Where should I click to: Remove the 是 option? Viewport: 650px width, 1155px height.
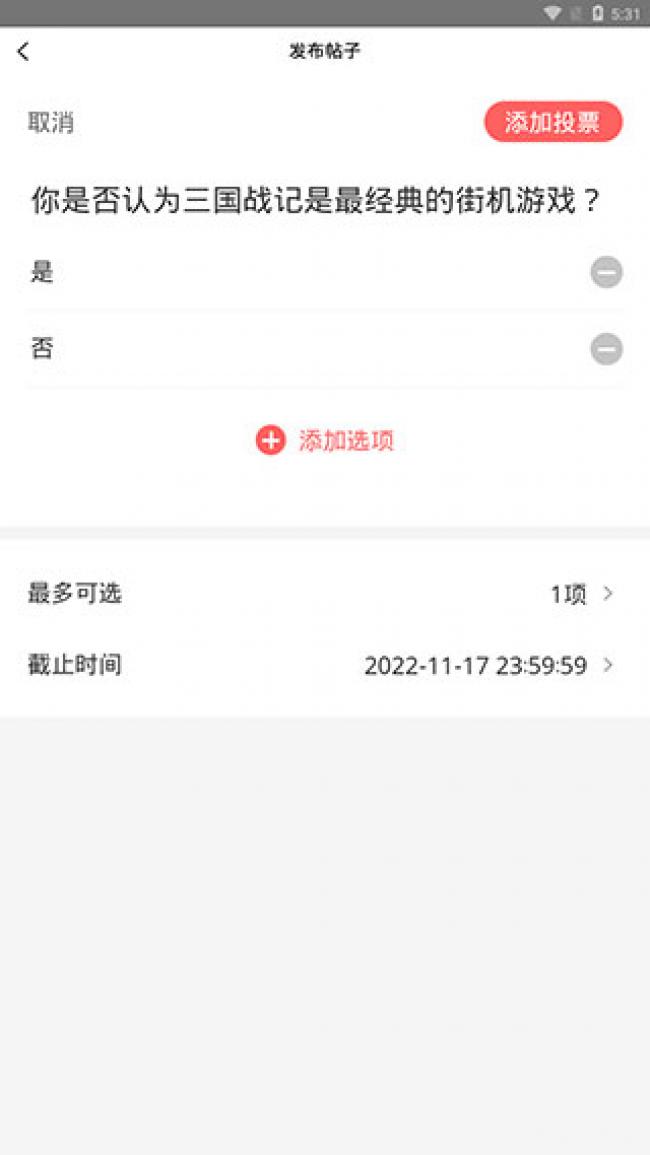(x=606, y=273)
